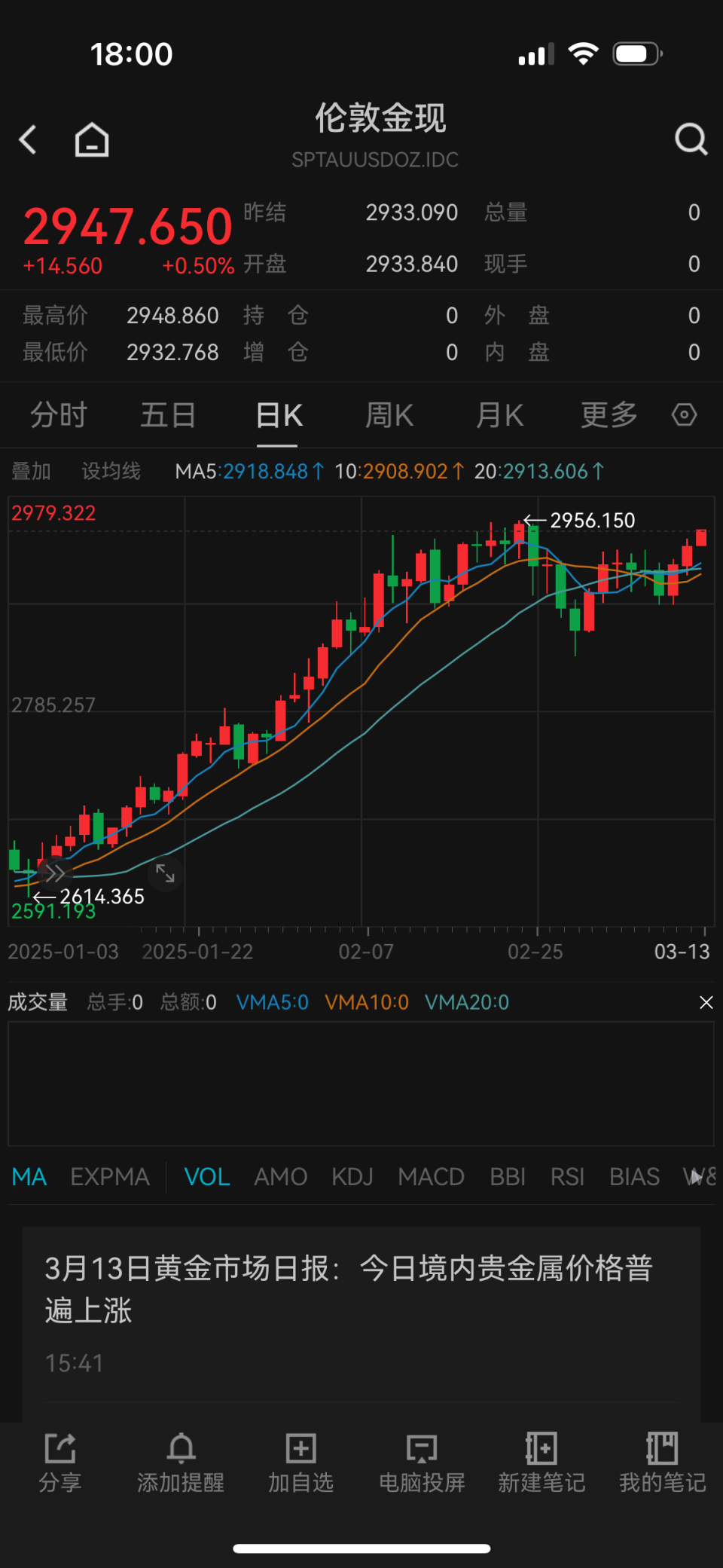The image size is (723, 1568).
Task: Open the home icon in the header
Action: pyautogui.click(x=92, y=140)
